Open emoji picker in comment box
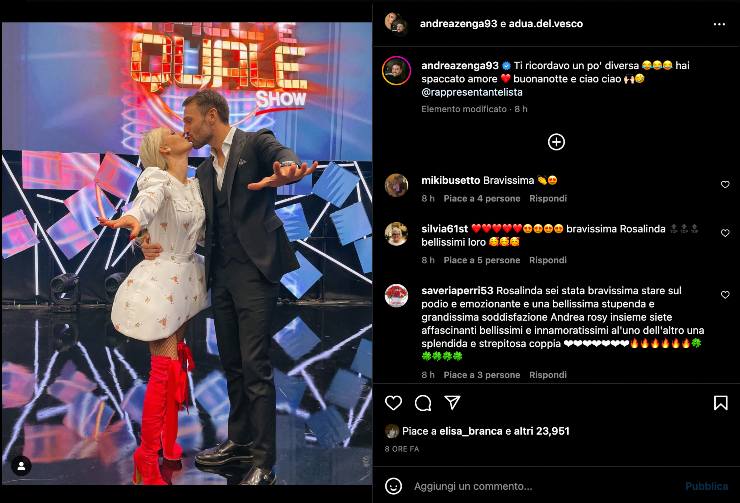This screenshot has width=740, height=503. point(393,486)
